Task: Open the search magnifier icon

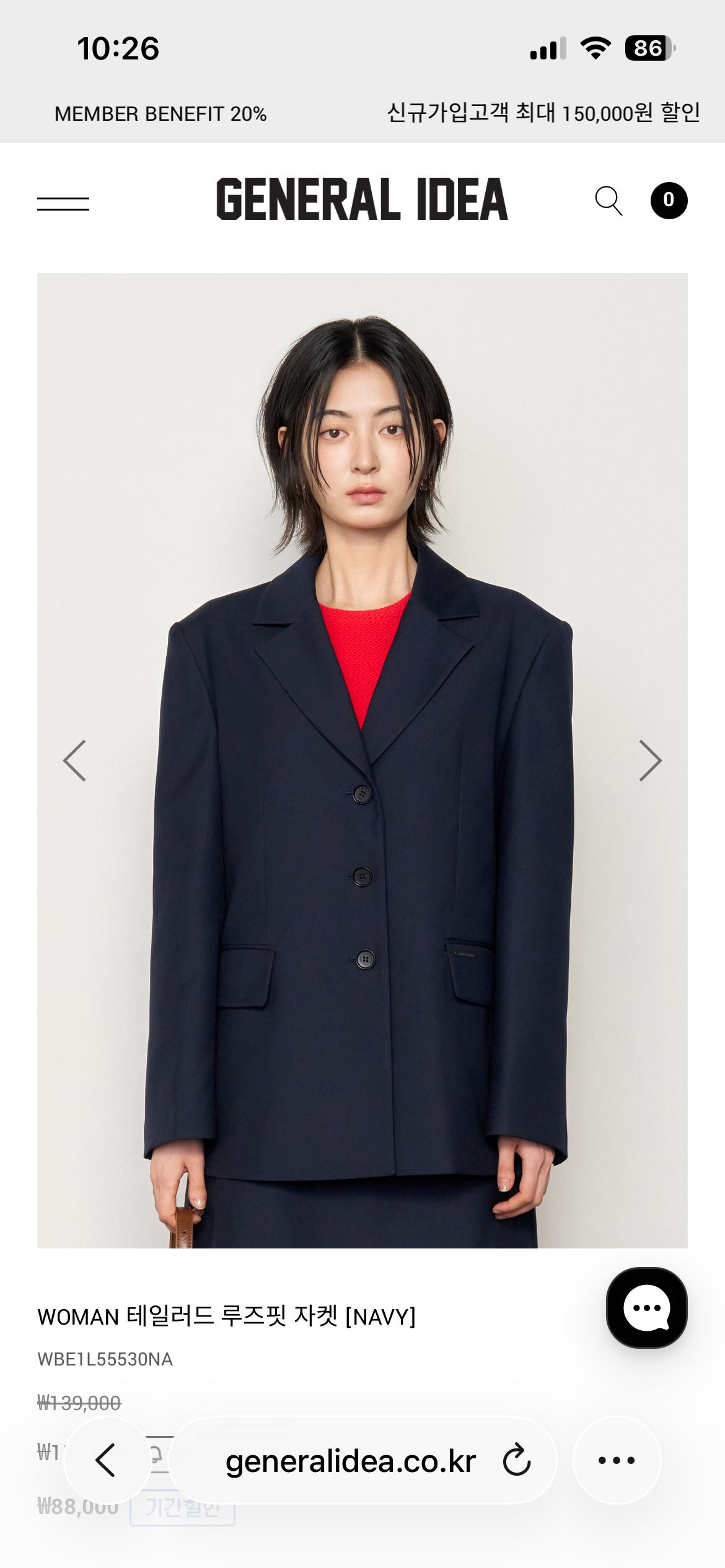Action: [x=609, y=201]
